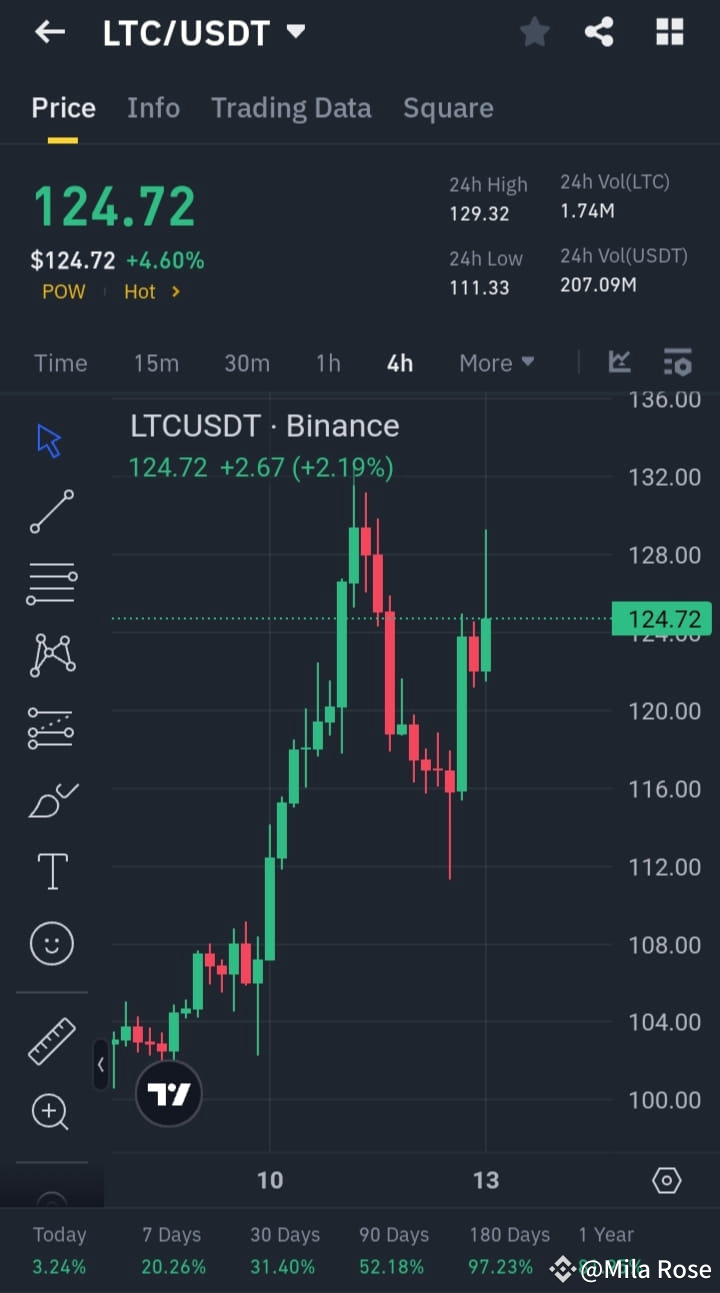The width and height of the screenshot is (720, 1293).
Task: Open the prediction and measurement tool
Action: click(x=50, y=728)
